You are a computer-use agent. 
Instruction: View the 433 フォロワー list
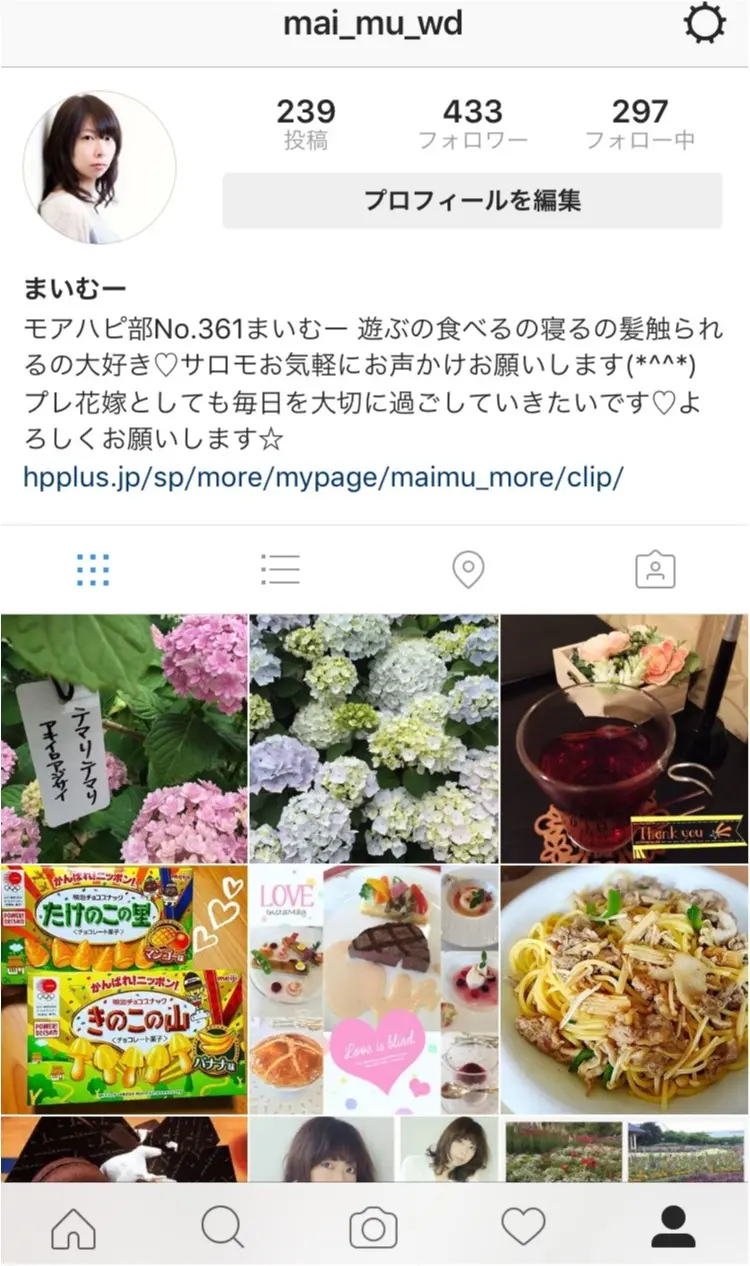point(472,123)
